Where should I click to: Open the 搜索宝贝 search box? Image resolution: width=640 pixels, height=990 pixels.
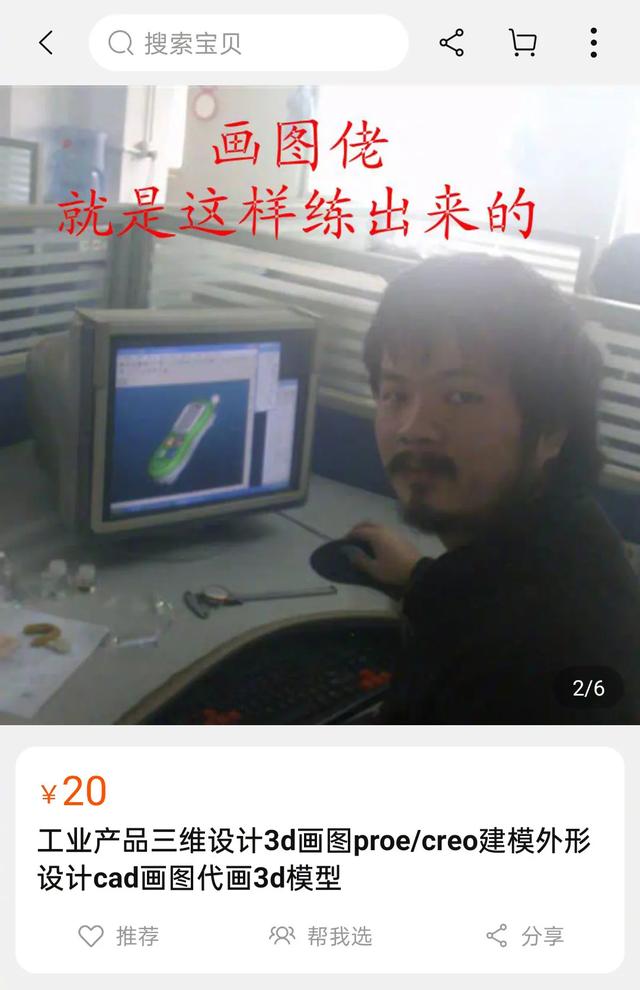pos(248,43)
